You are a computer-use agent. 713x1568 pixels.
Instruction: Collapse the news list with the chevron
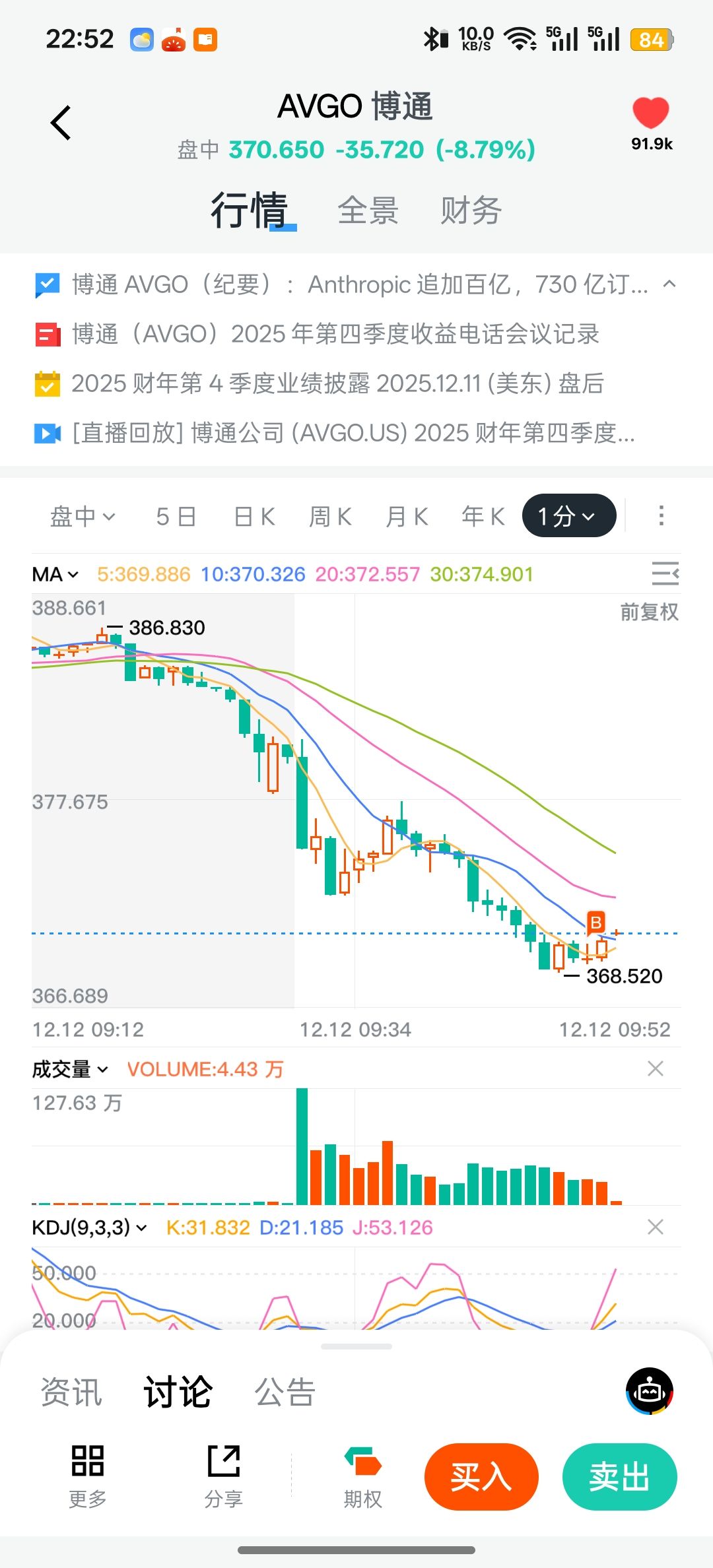pyautogui.click(x=669, y=284)
